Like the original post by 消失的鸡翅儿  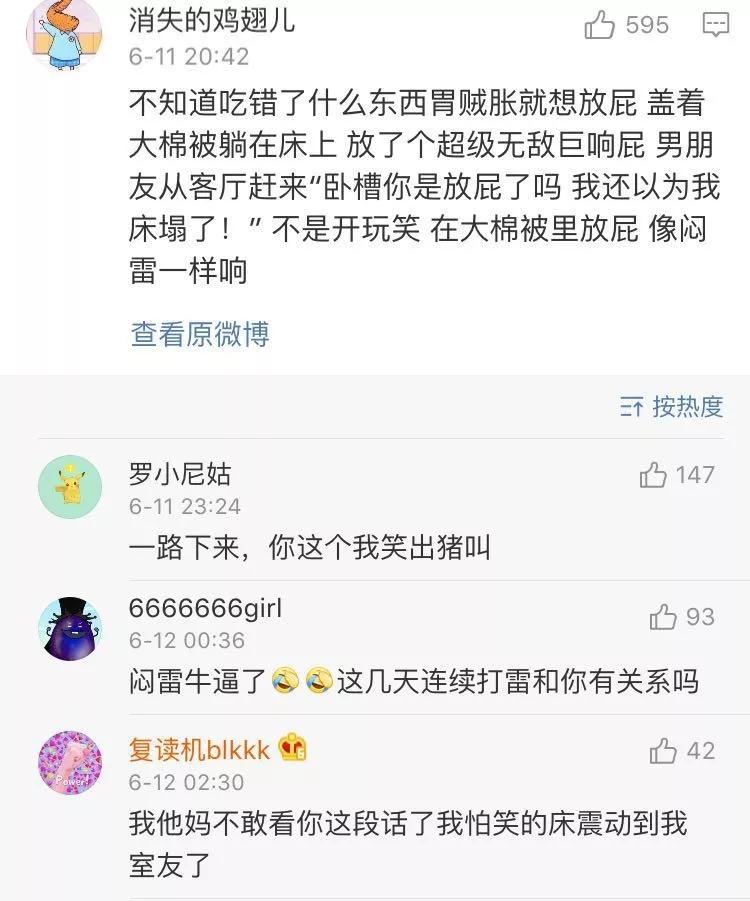598,25
